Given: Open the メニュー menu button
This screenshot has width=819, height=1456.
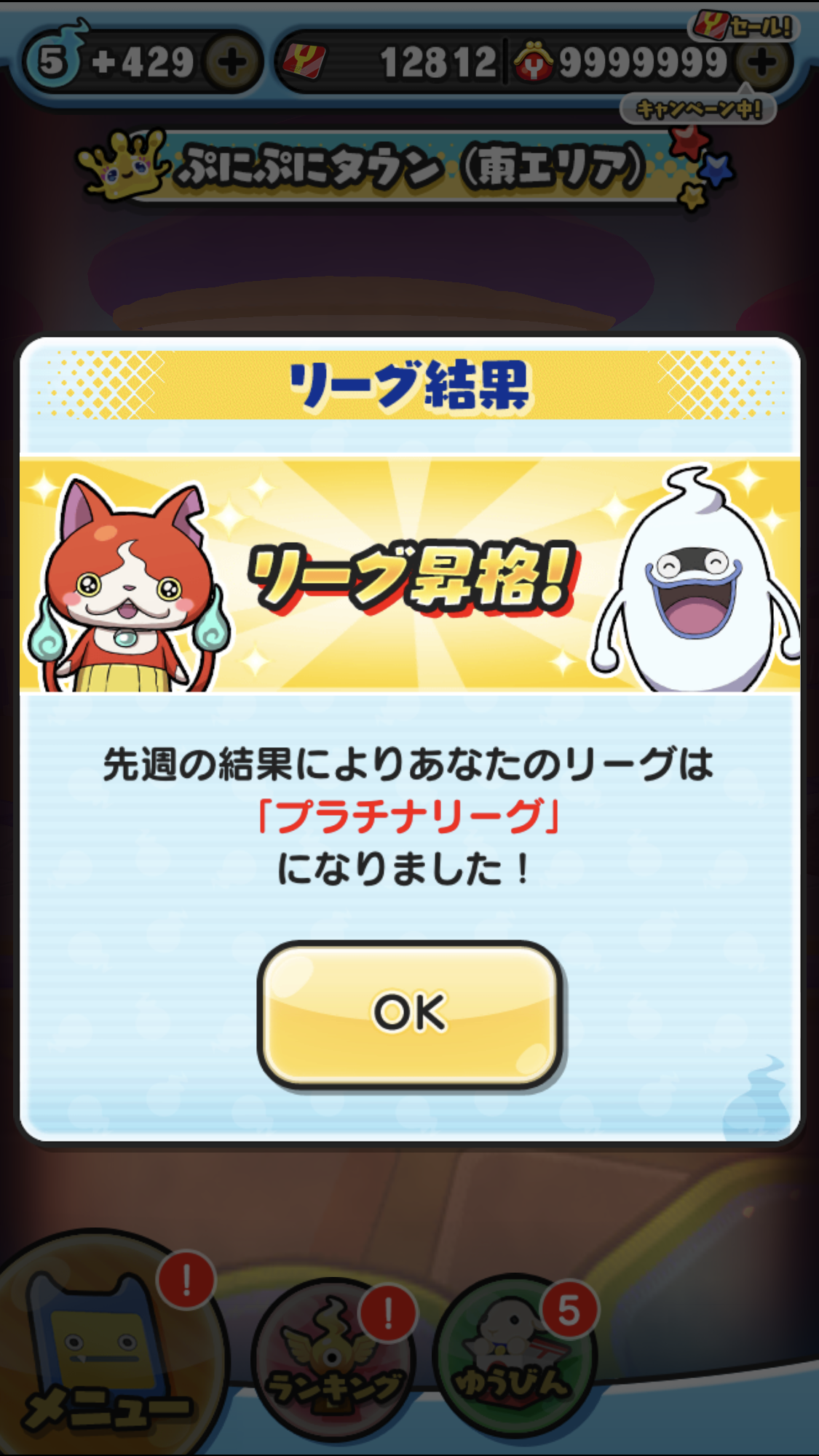Looking at the screenshot, I should point(109,1353).
